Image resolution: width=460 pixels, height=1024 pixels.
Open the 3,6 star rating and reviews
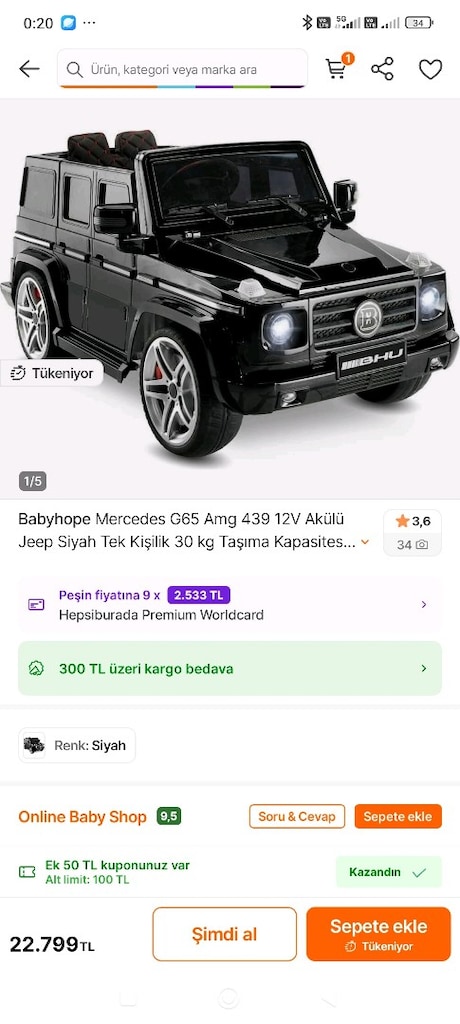pos(412,532)
